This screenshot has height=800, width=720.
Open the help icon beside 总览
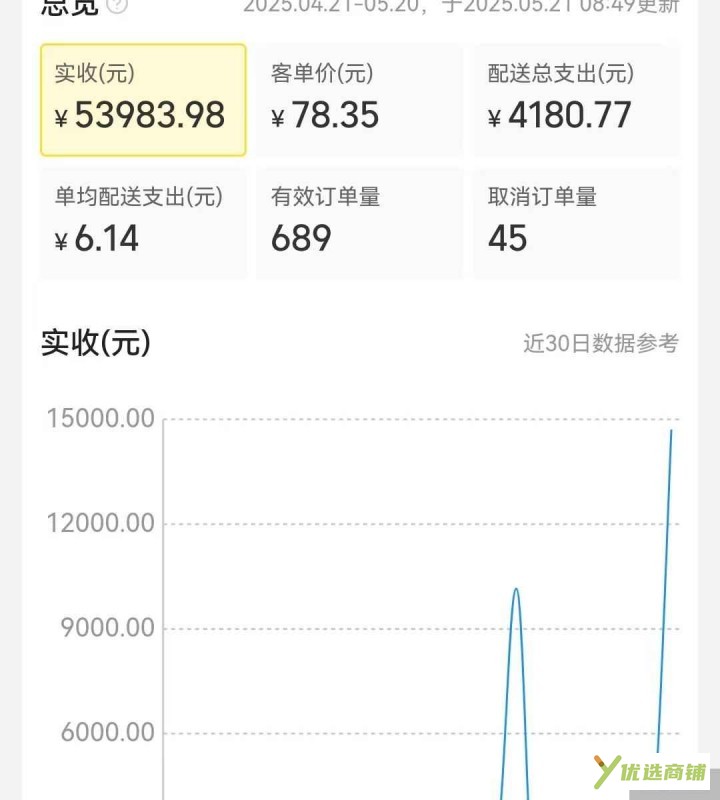click(117, 6)
